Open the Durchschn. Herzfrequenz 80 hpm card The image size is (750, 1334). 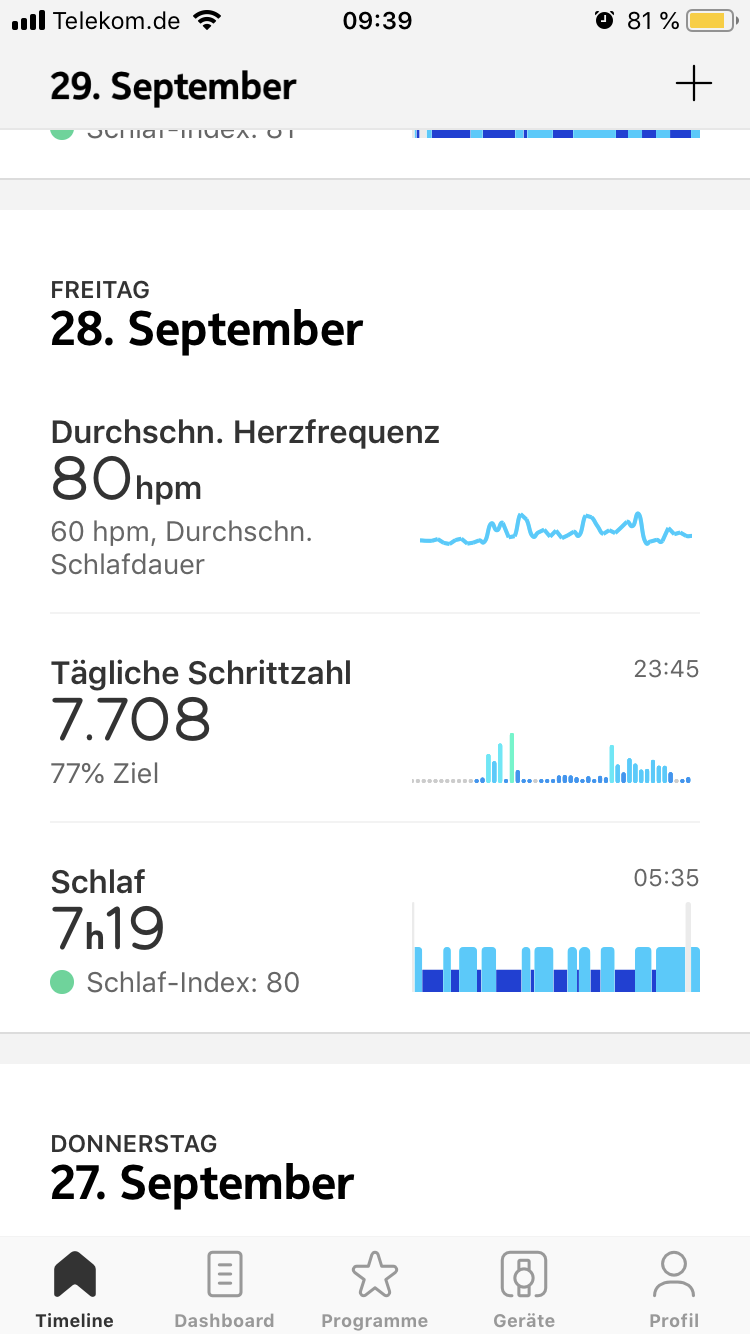tap(375, 498)
